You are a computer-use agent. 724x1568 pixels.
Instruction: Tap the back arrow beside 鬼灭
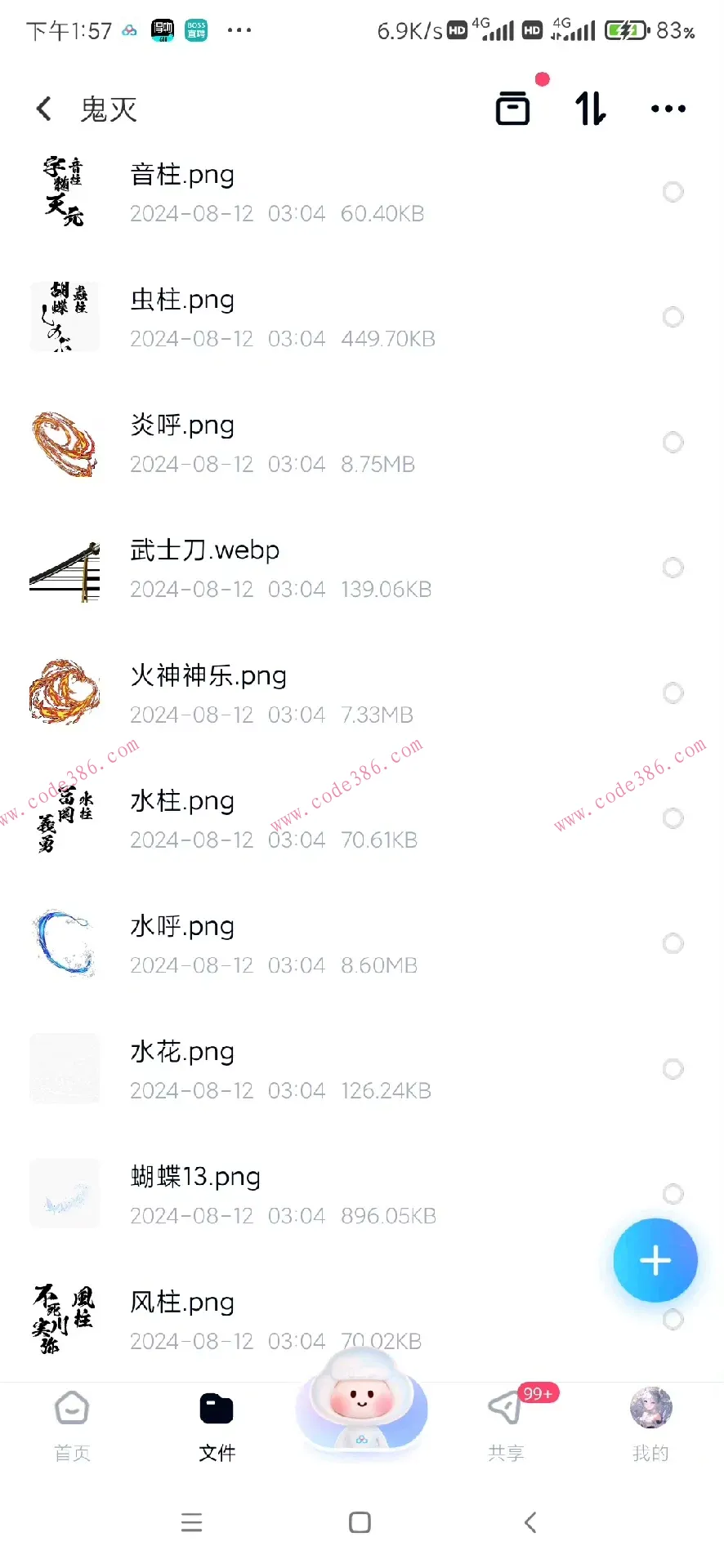point(42,108)
